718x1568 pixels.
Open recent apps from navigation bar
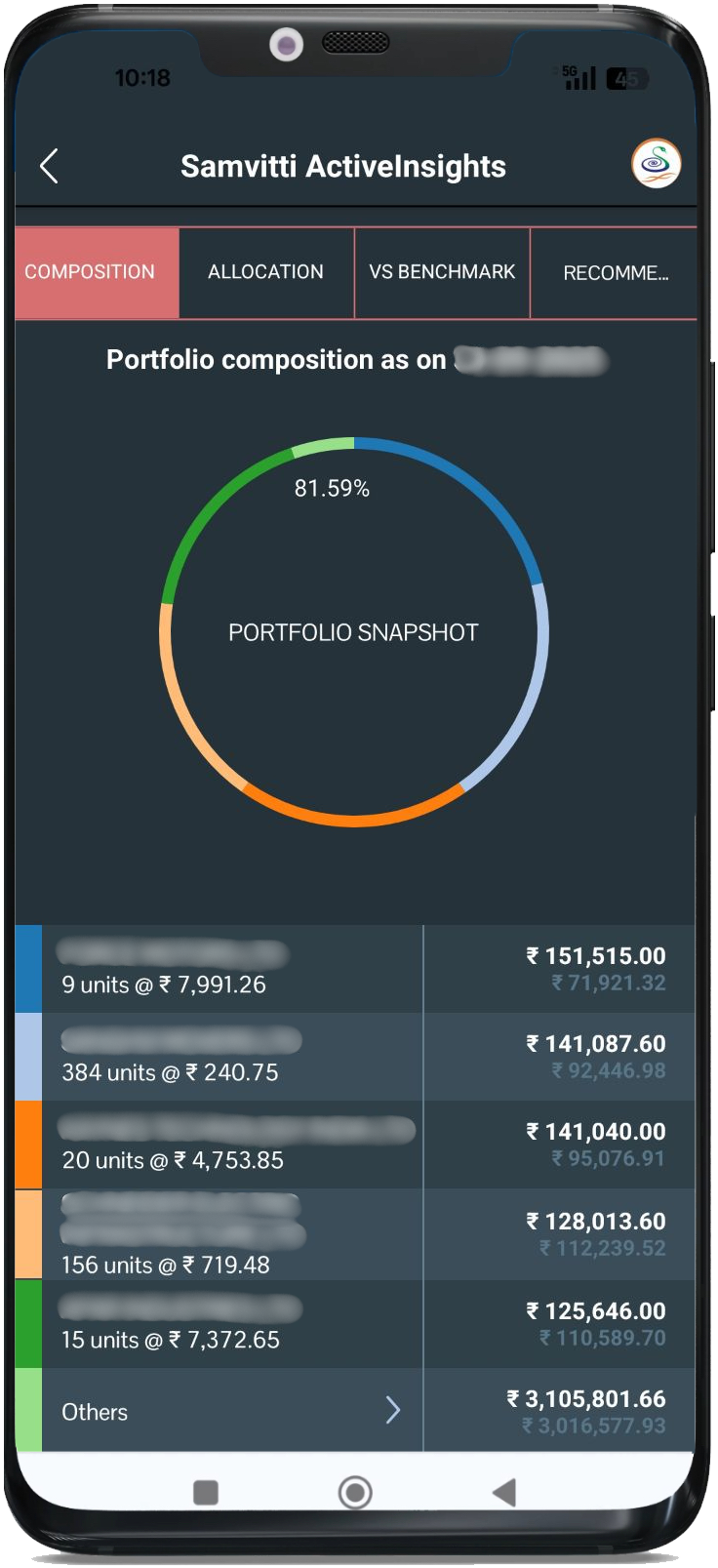(206, 1492)
